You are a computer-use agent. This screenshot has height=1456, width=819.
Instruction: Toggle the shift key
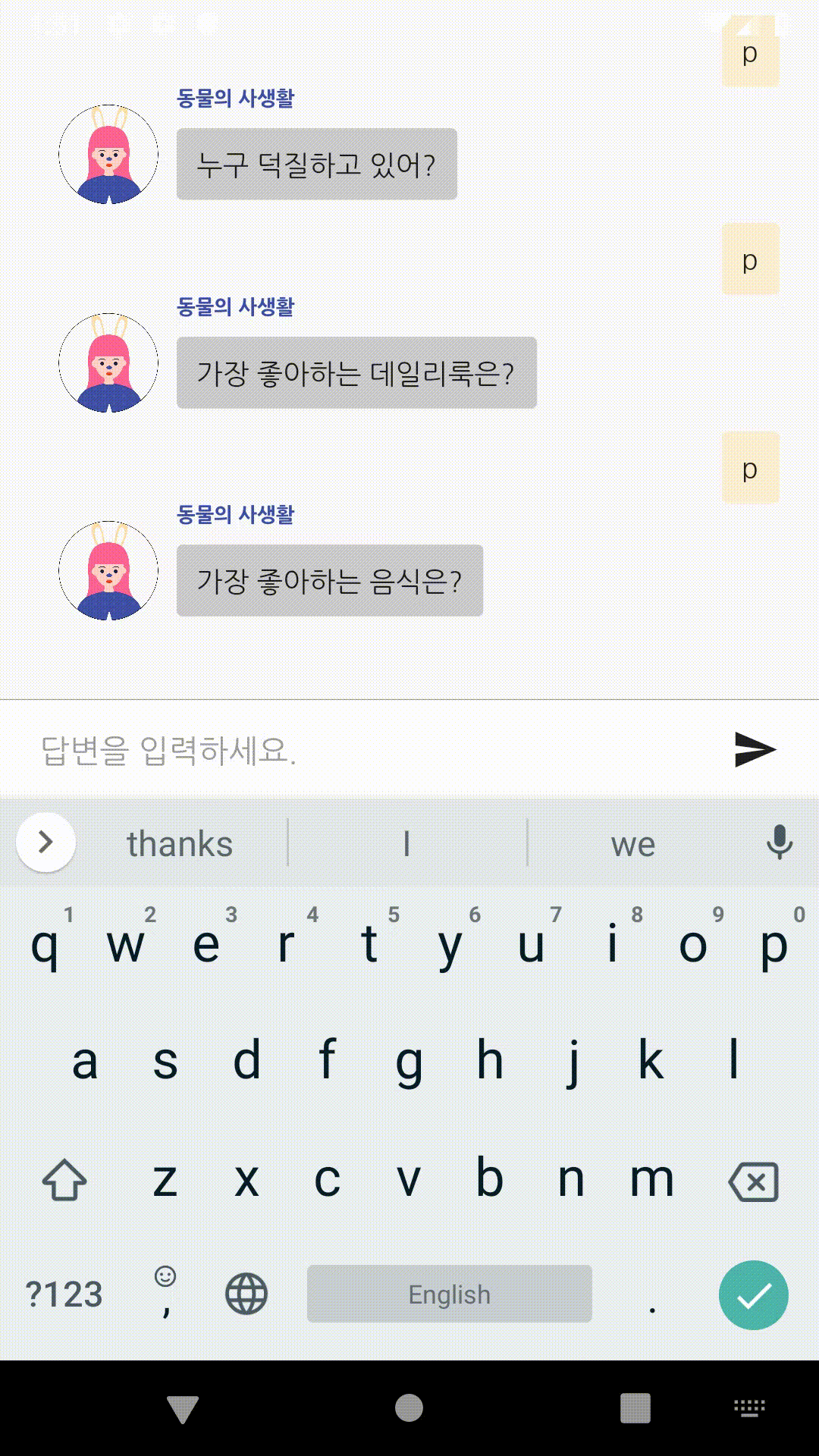point(64,1180)
